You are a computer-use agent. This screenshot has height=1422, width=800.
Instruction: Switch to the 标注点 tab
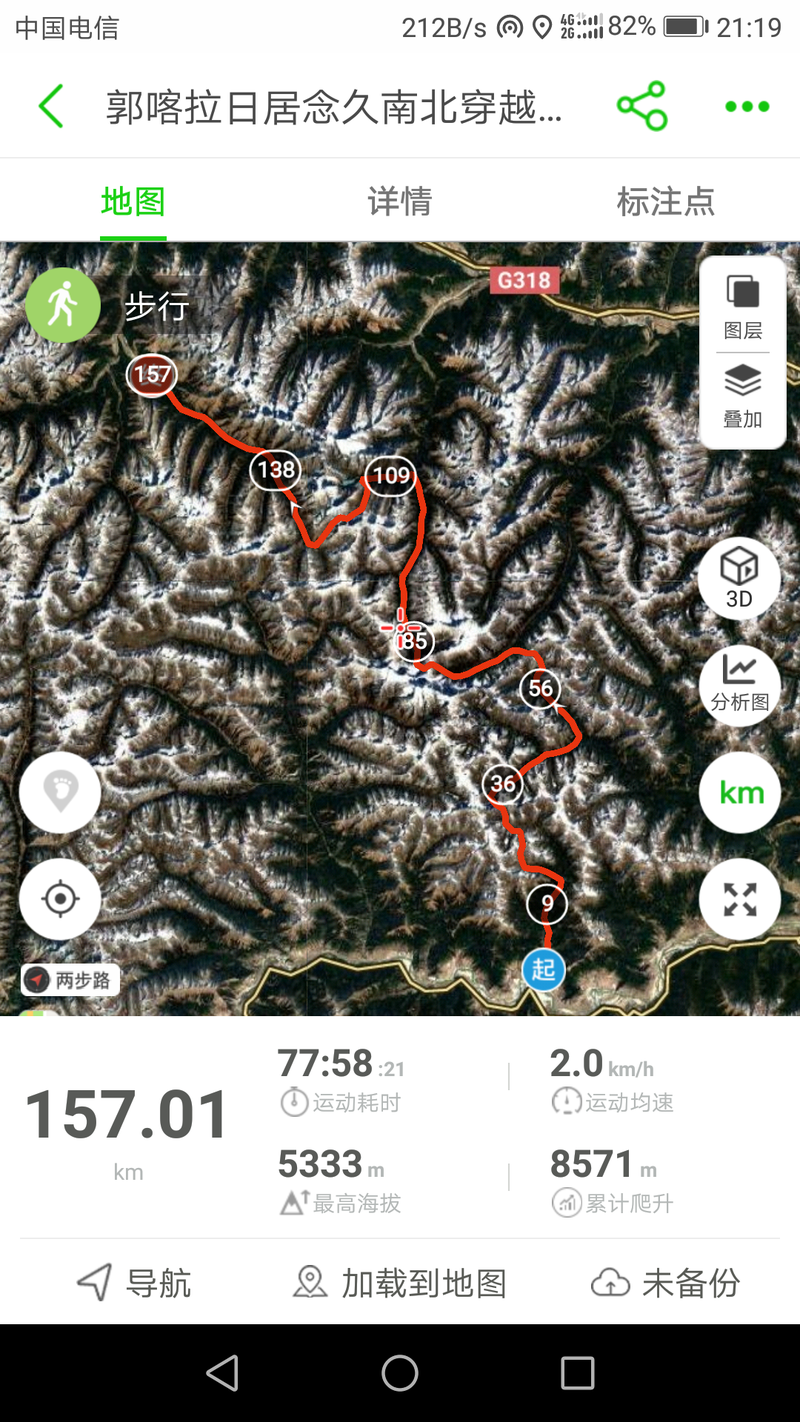[x=665, y=202]
